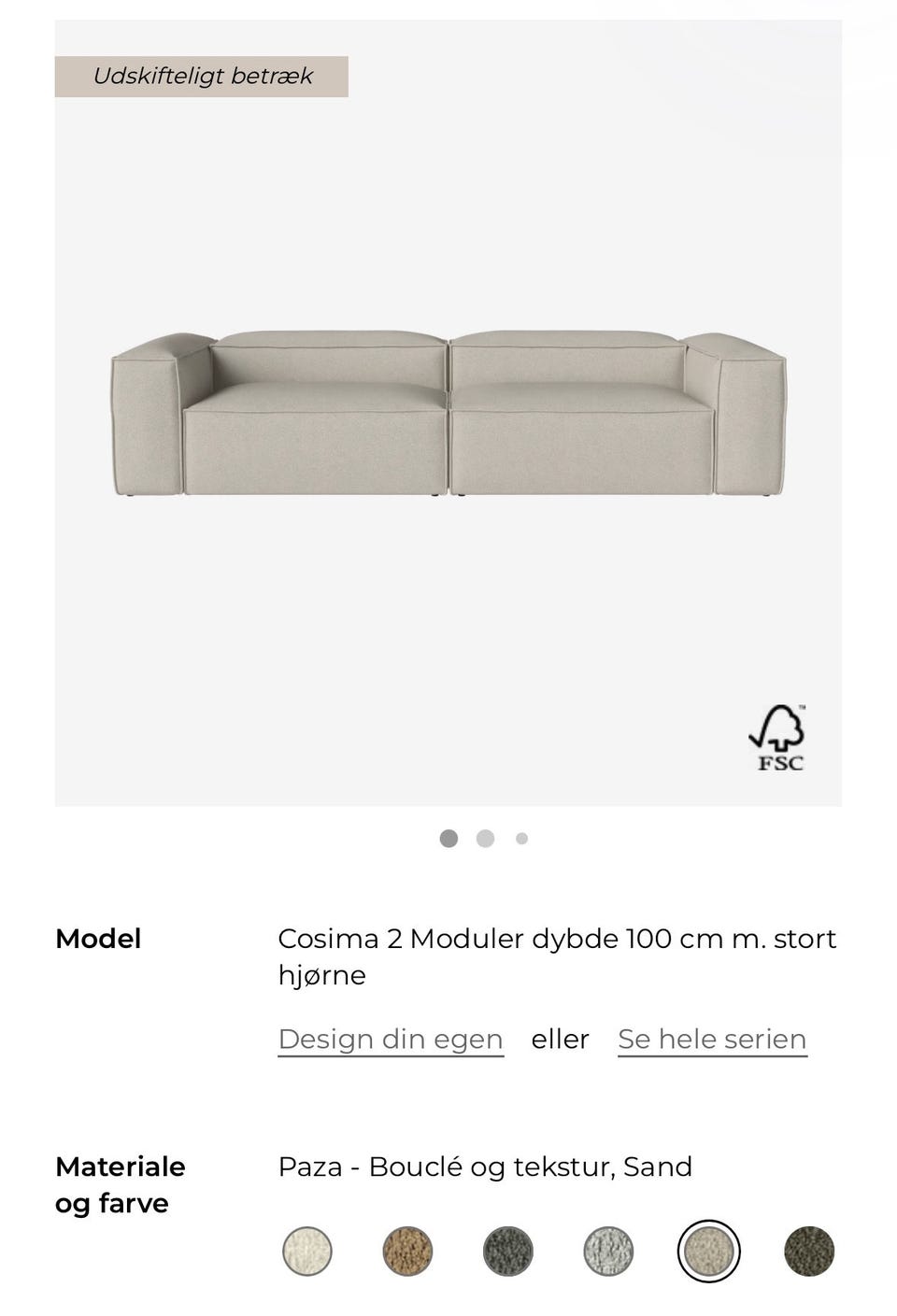
Task: Expand the Materiale og farve section
Action: [121, 1184]
